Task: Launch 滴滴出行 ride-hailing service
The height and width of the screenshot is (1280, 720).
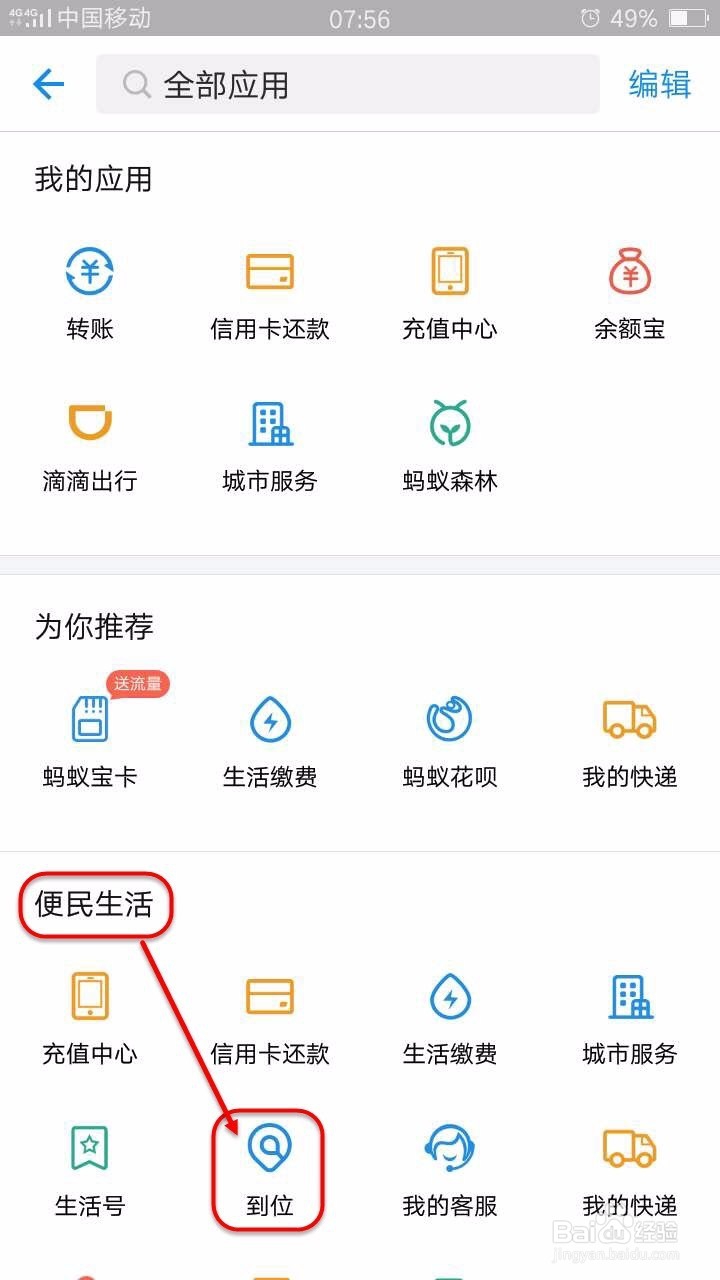Action: [x=89, y=445]
